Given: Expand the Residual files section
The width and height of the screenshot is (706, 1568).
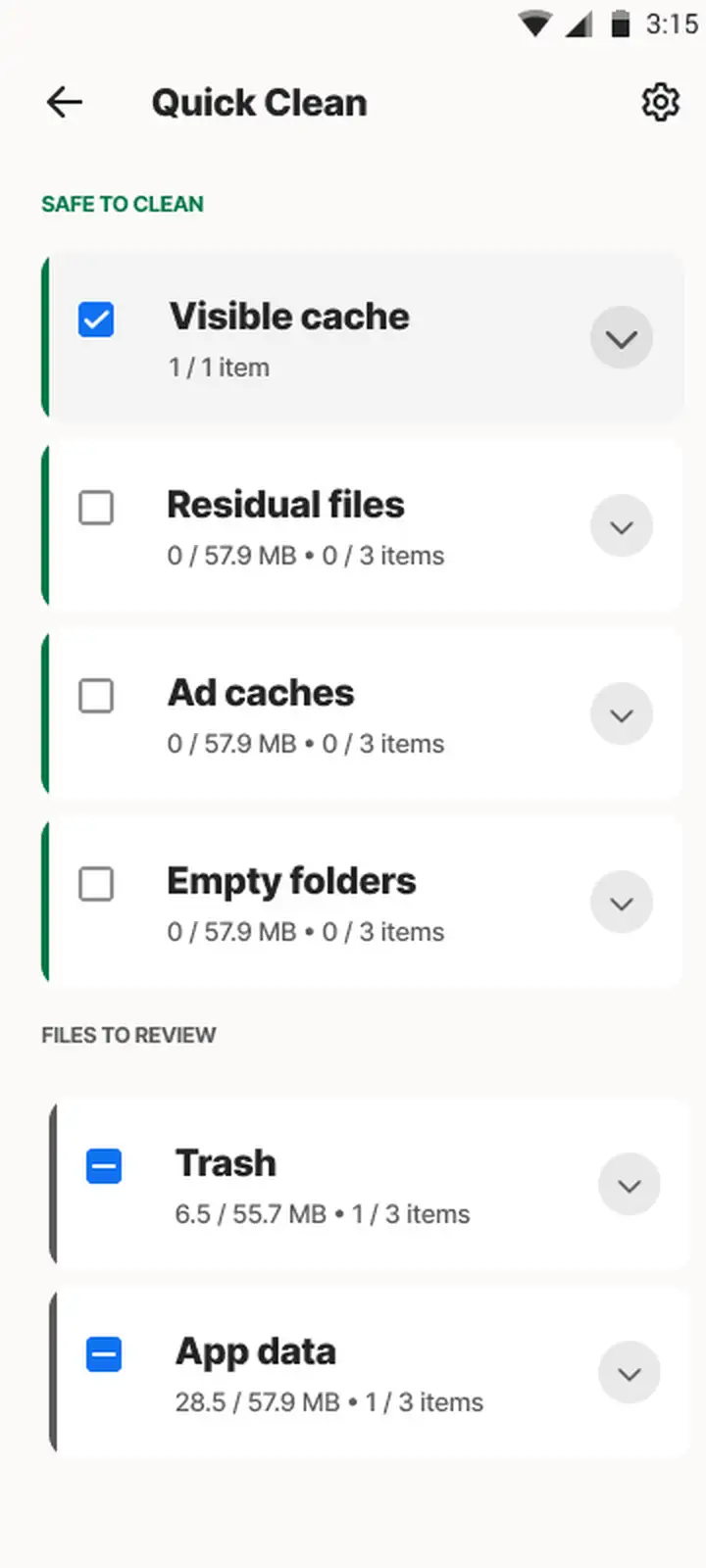Looking at the screenshot, I should (x=622, y=526).
